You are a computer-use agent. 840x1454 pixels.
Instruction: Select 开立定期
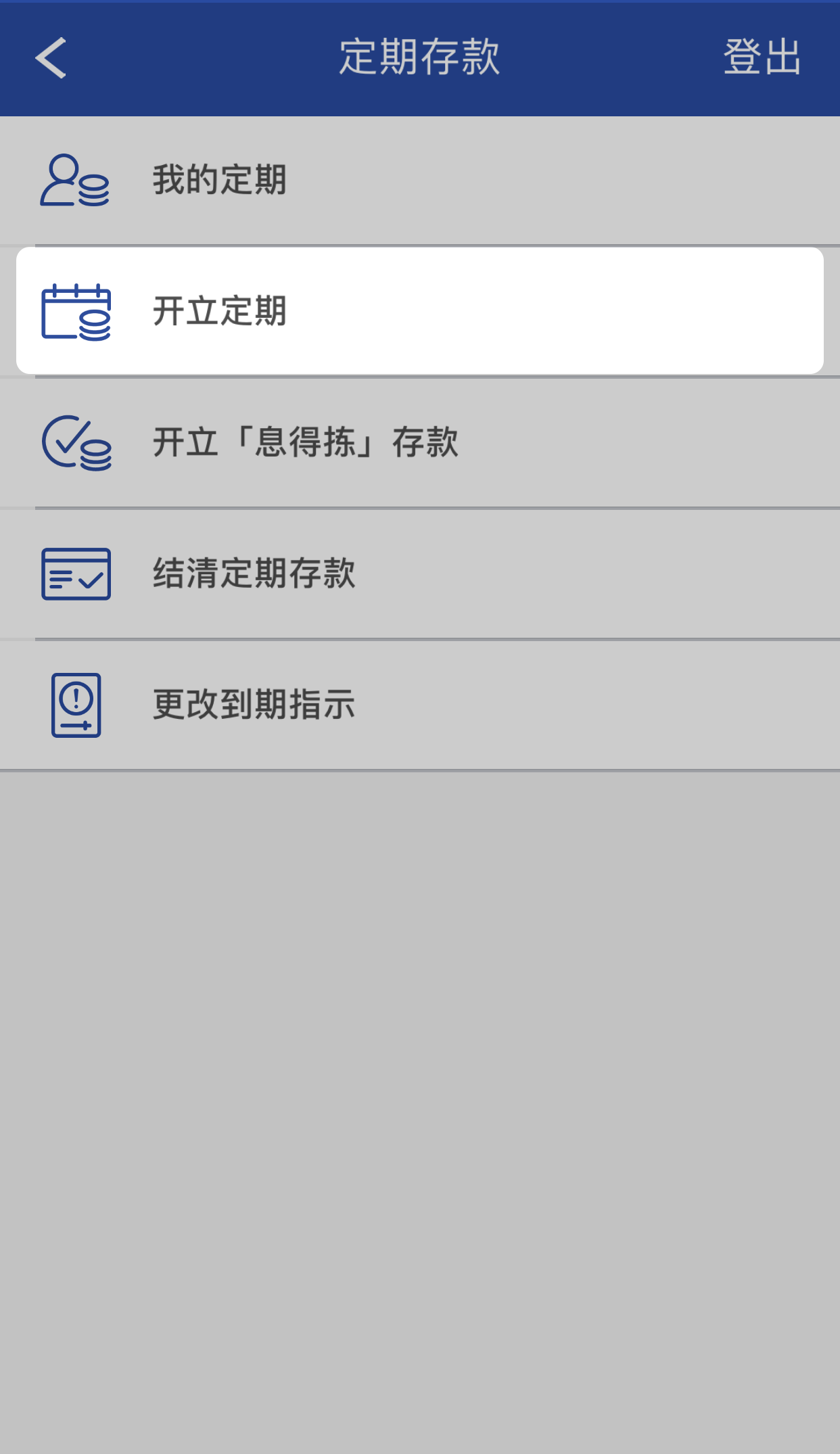click(x=419, y=311)
